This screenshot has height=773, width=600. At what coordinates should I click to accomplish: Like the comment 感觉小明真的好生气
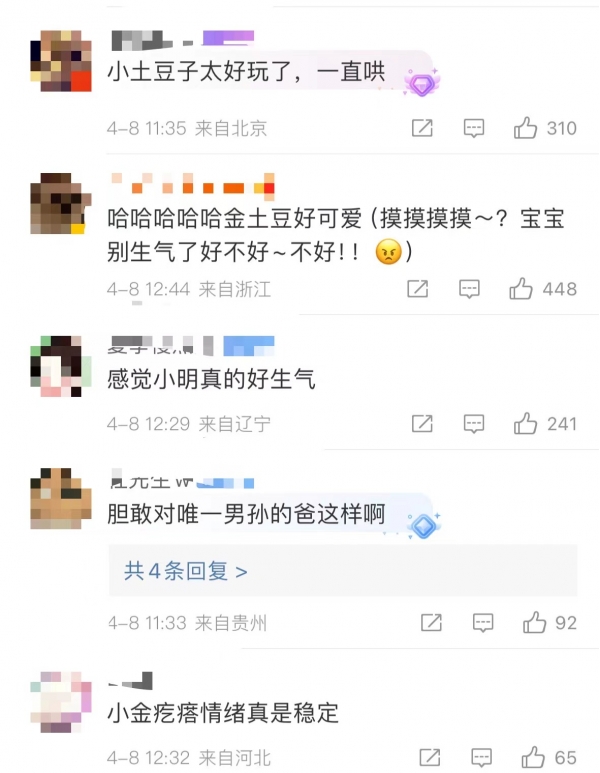coord(526,424)
